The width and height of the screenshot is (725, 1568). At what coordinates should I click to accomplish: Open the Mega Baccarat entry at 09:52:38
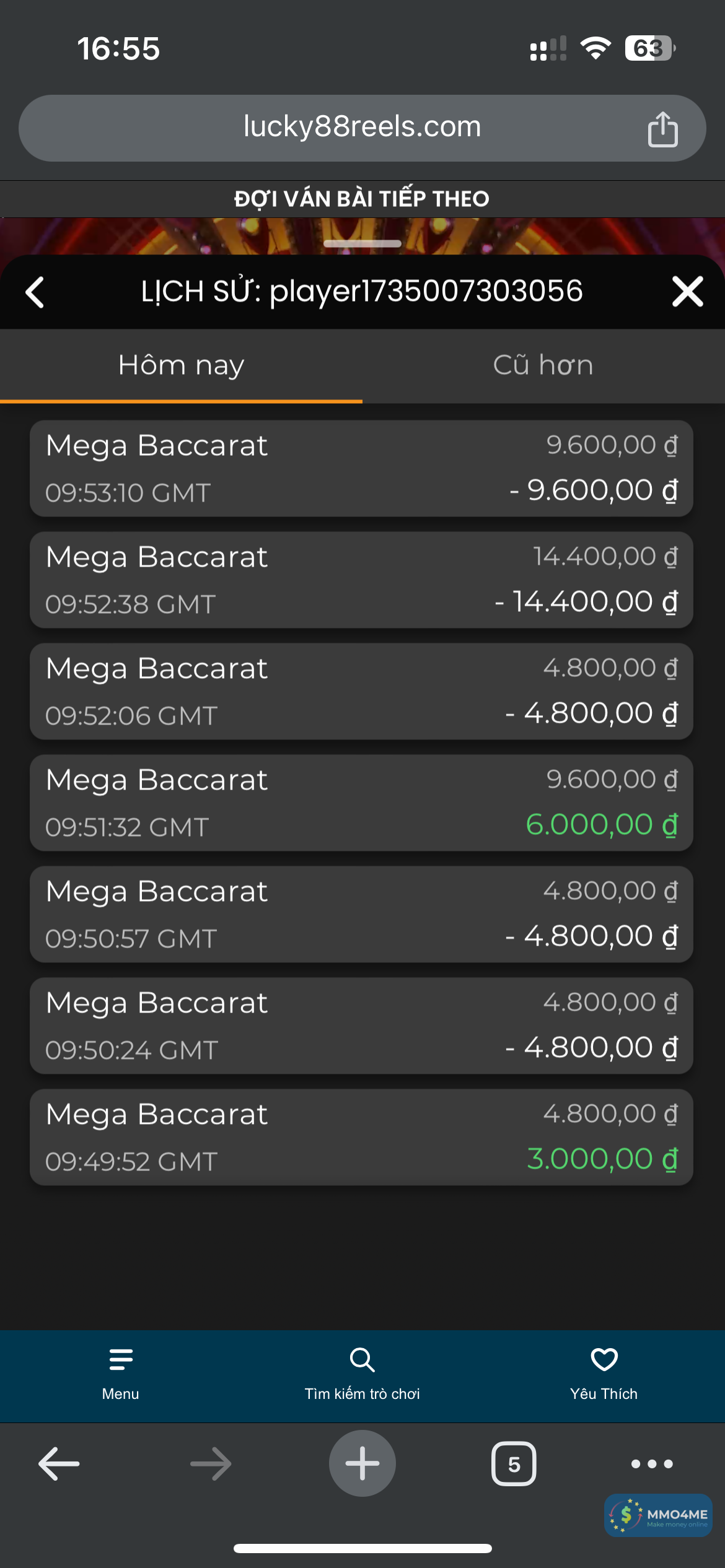[361, 580]
